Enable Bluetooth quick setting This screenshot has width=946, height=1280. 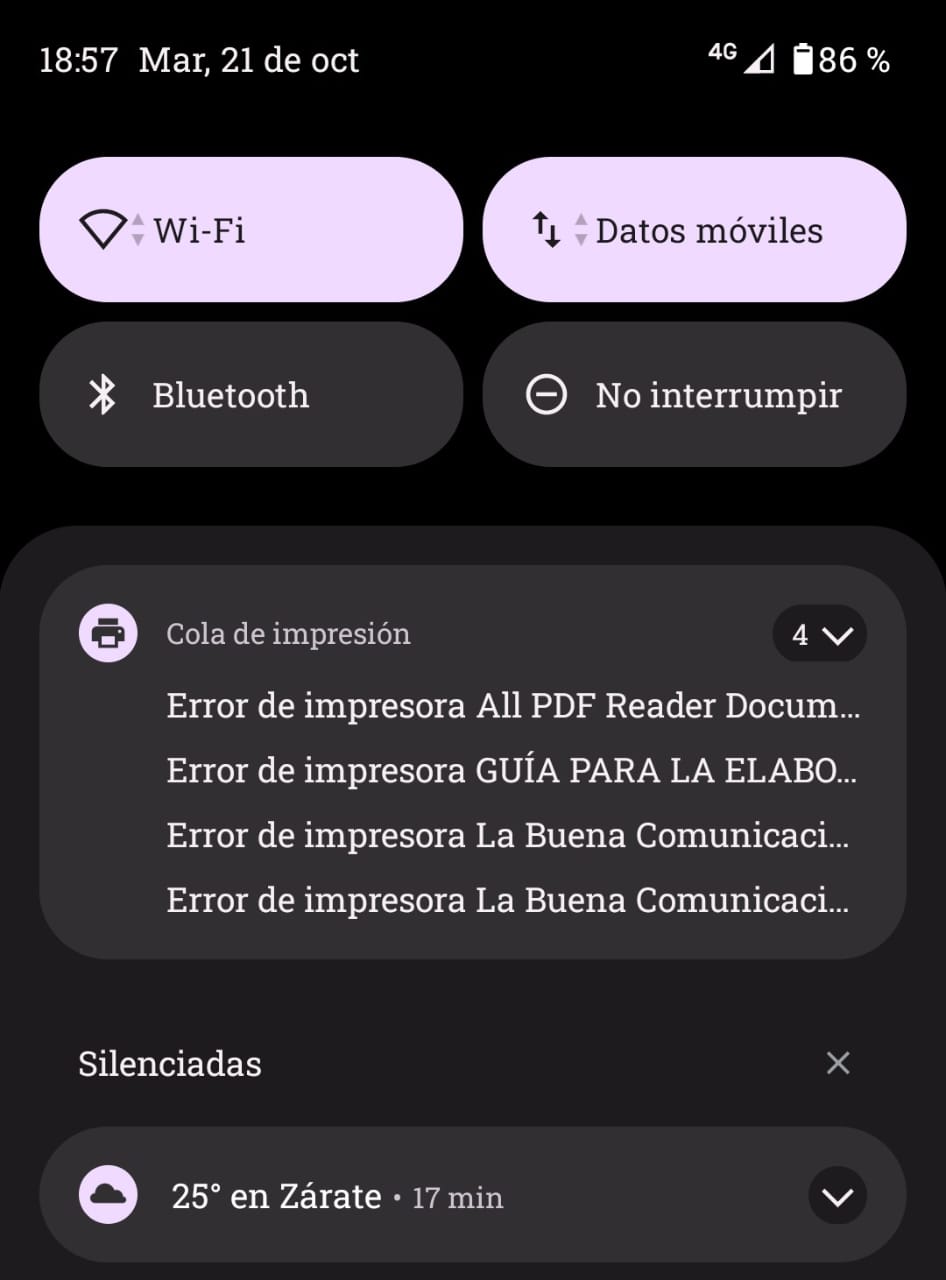point(250,395)
